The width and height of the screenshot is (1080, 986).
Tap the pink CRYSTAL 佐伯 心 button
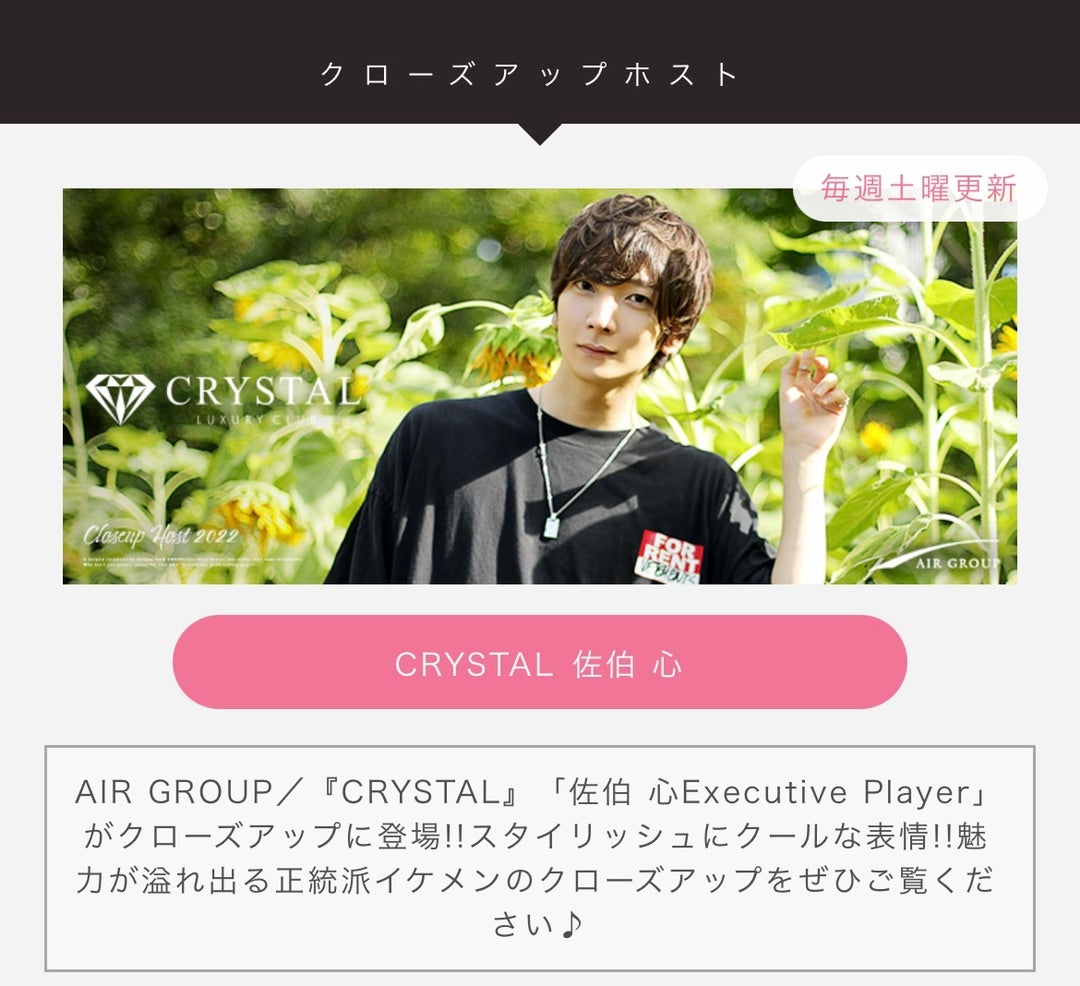pos(540,663)
